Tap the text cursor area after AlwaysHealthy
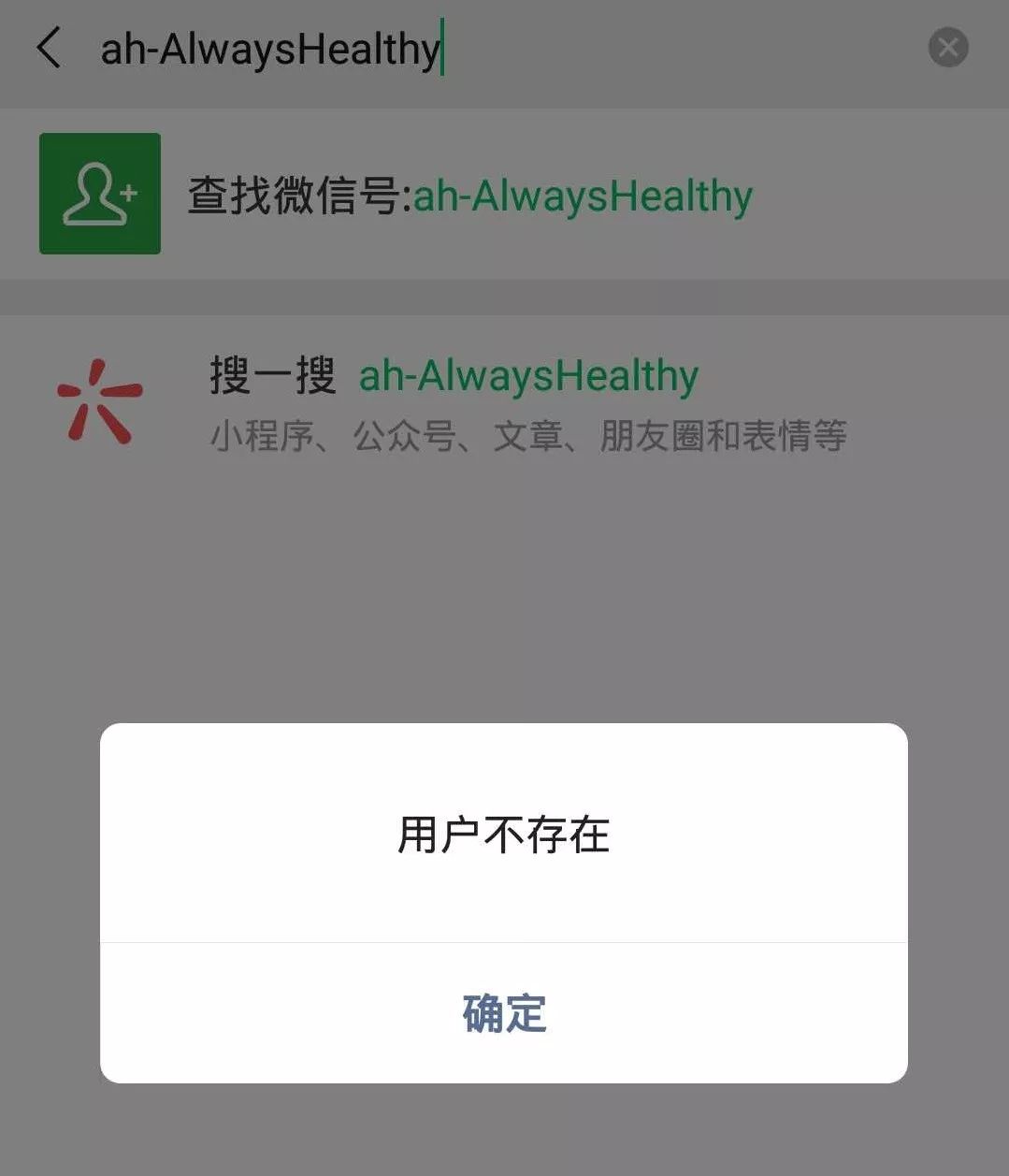 (x=442, y=49)
